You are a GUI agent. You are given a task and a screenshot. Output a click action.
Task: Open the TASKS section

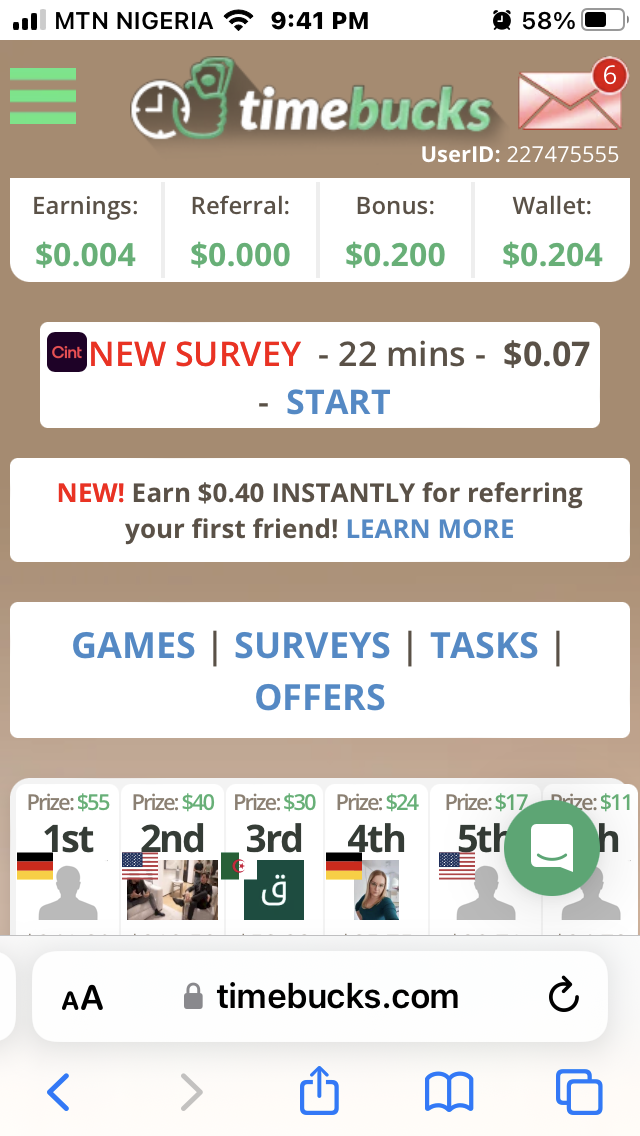484,645
